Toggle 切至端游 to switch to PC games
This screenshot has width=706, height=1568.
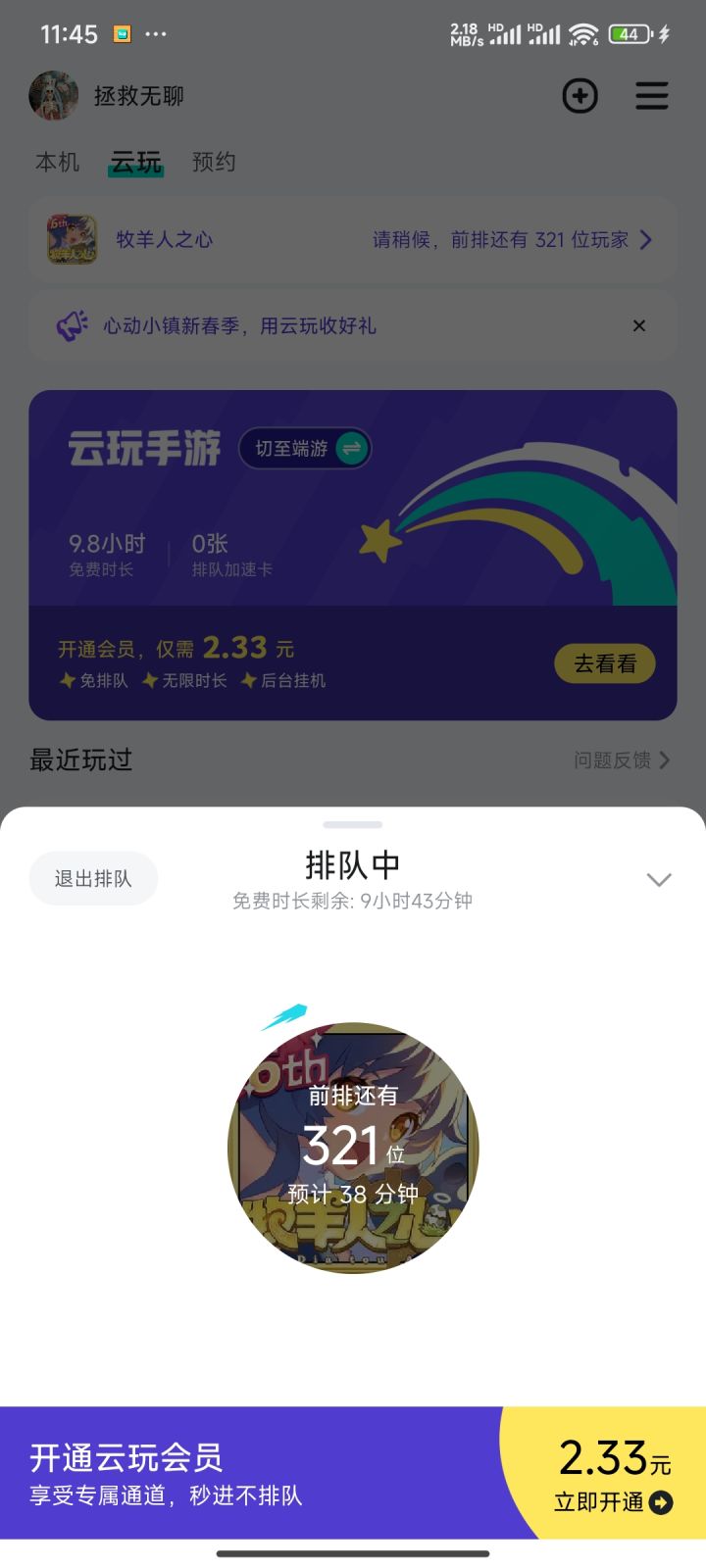pos(304,449)
